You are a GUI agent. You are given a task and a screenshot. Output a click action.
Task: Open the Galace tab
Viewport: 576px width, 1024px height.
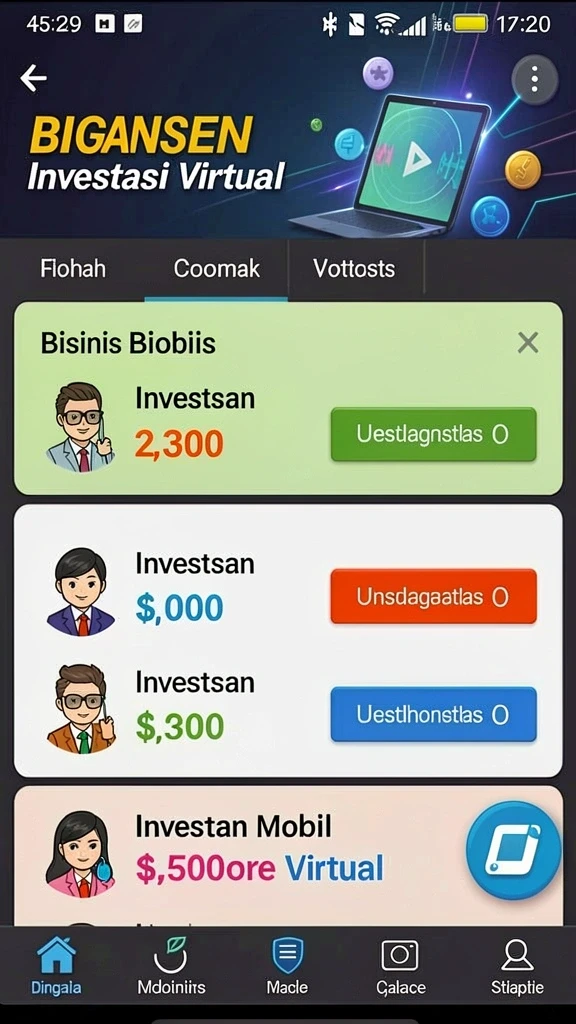[400, 965]
